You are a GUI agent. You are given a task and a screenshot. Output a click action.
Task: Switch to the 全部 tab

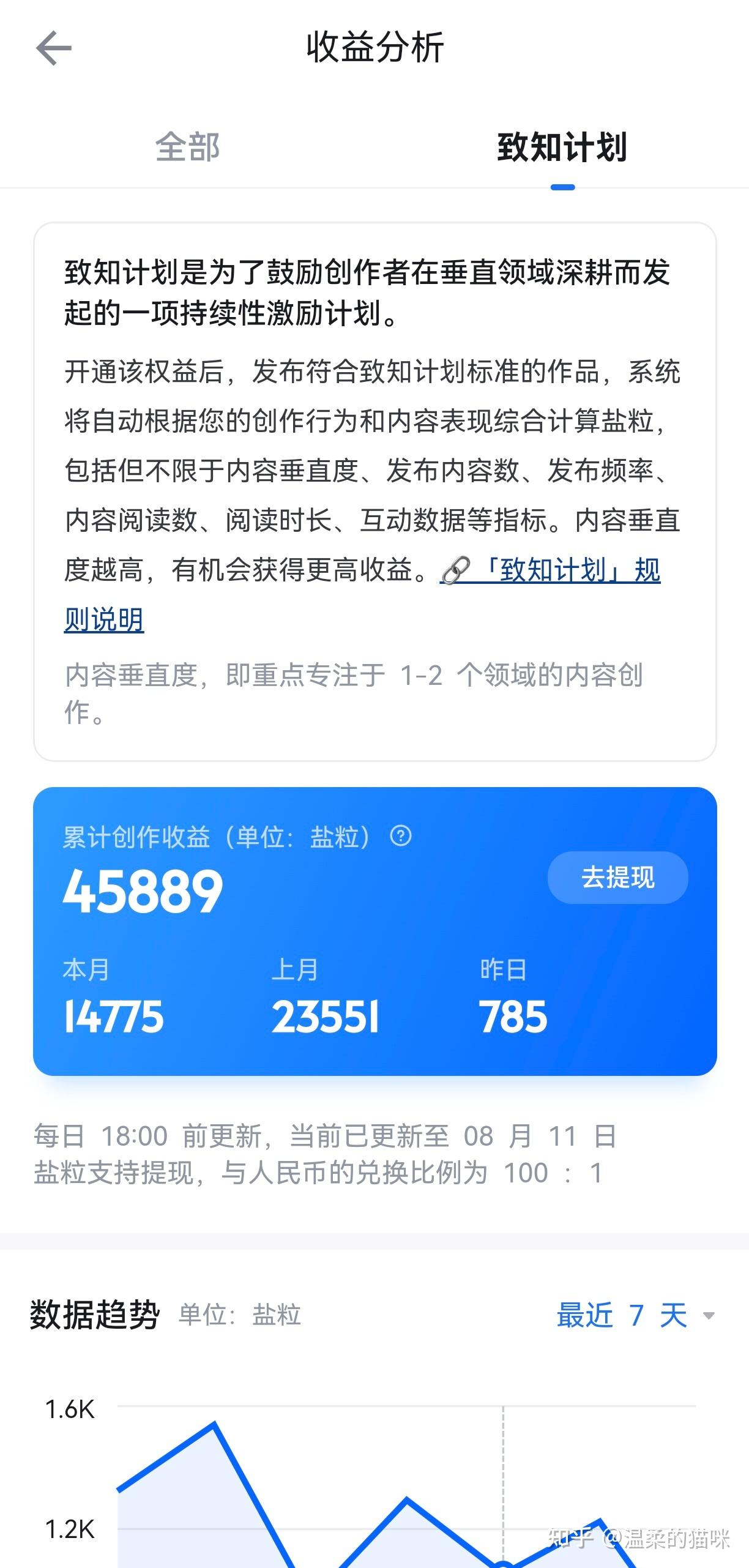coord(187,147)
